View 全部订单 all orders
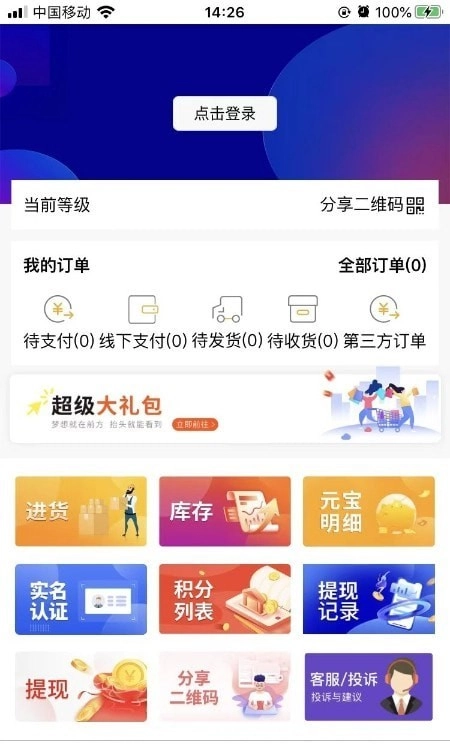 (382, 265)
